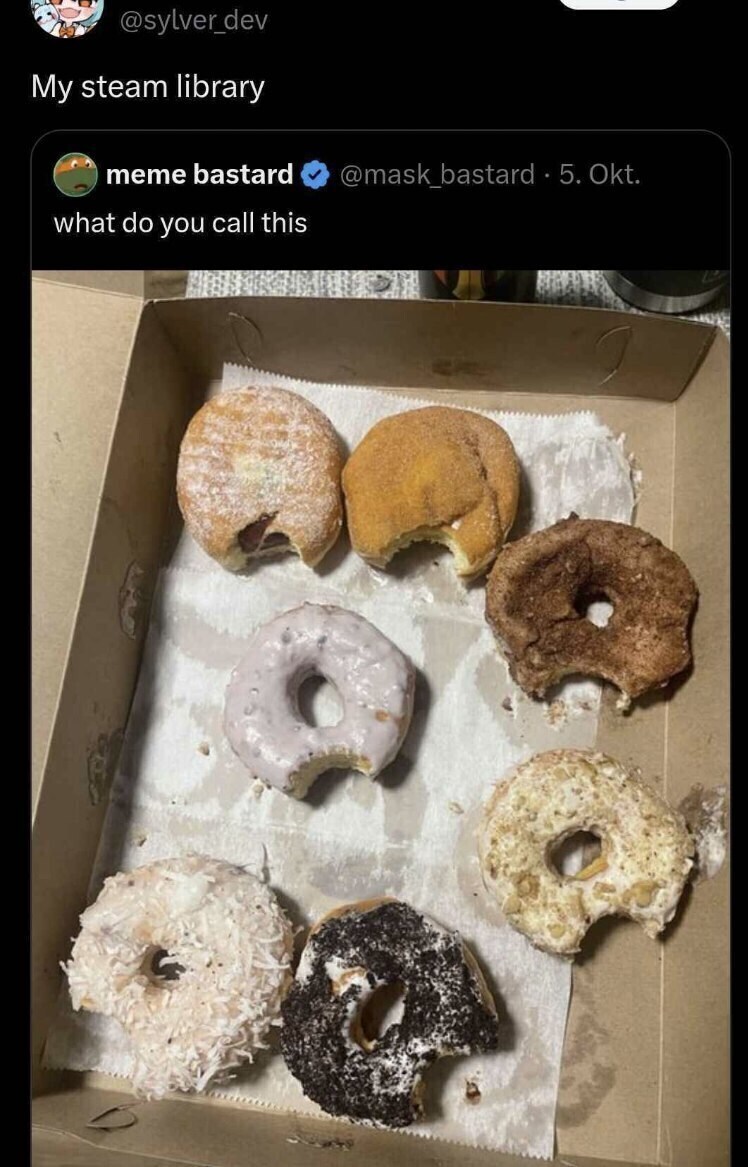Open the quoted post by meme bastard
This screenshot has width=748, height=1167.
pyautogui.click(x=380, y=222)
